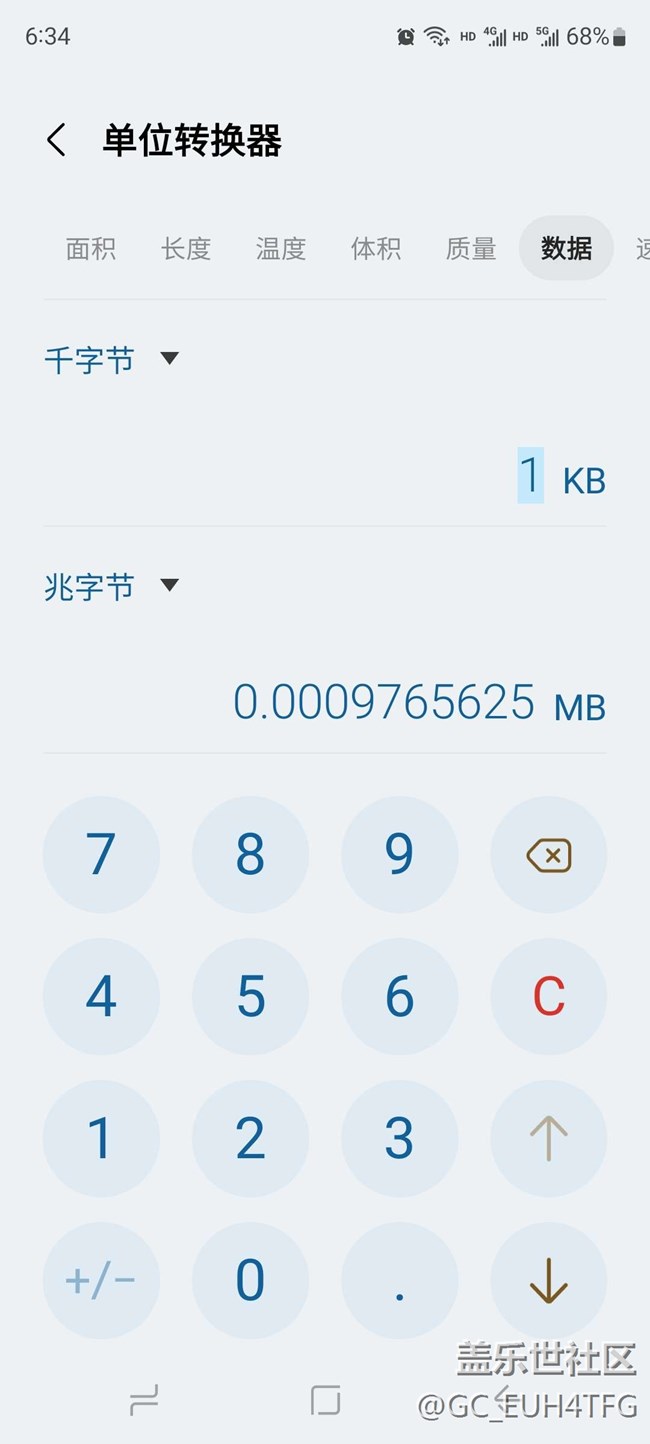Expand the 兆字节 unit dropdown
This screenshot has height=1444, width=650.
click(111, 586)
